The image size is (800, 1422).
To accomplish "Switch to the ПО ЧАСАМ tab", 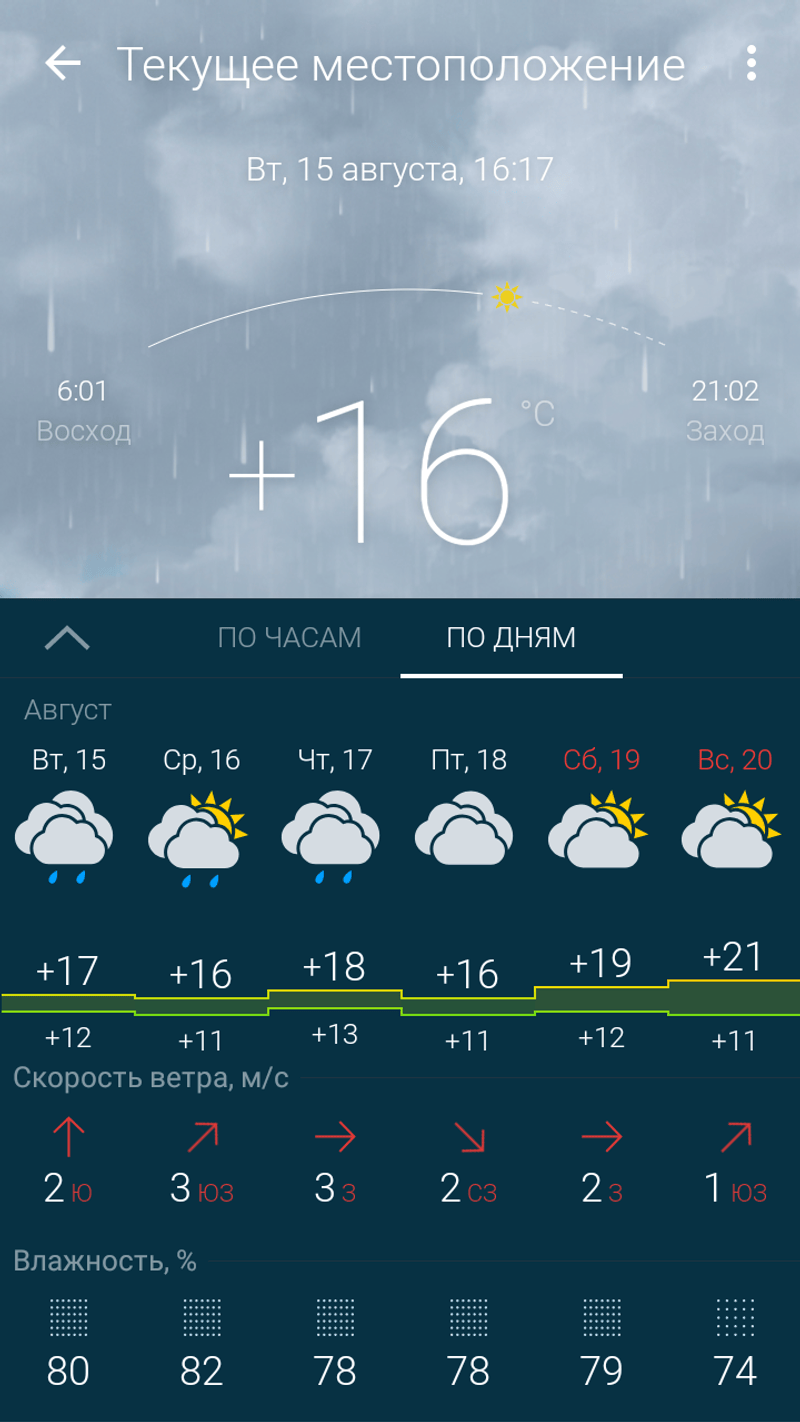I will [x=289, y=638].
